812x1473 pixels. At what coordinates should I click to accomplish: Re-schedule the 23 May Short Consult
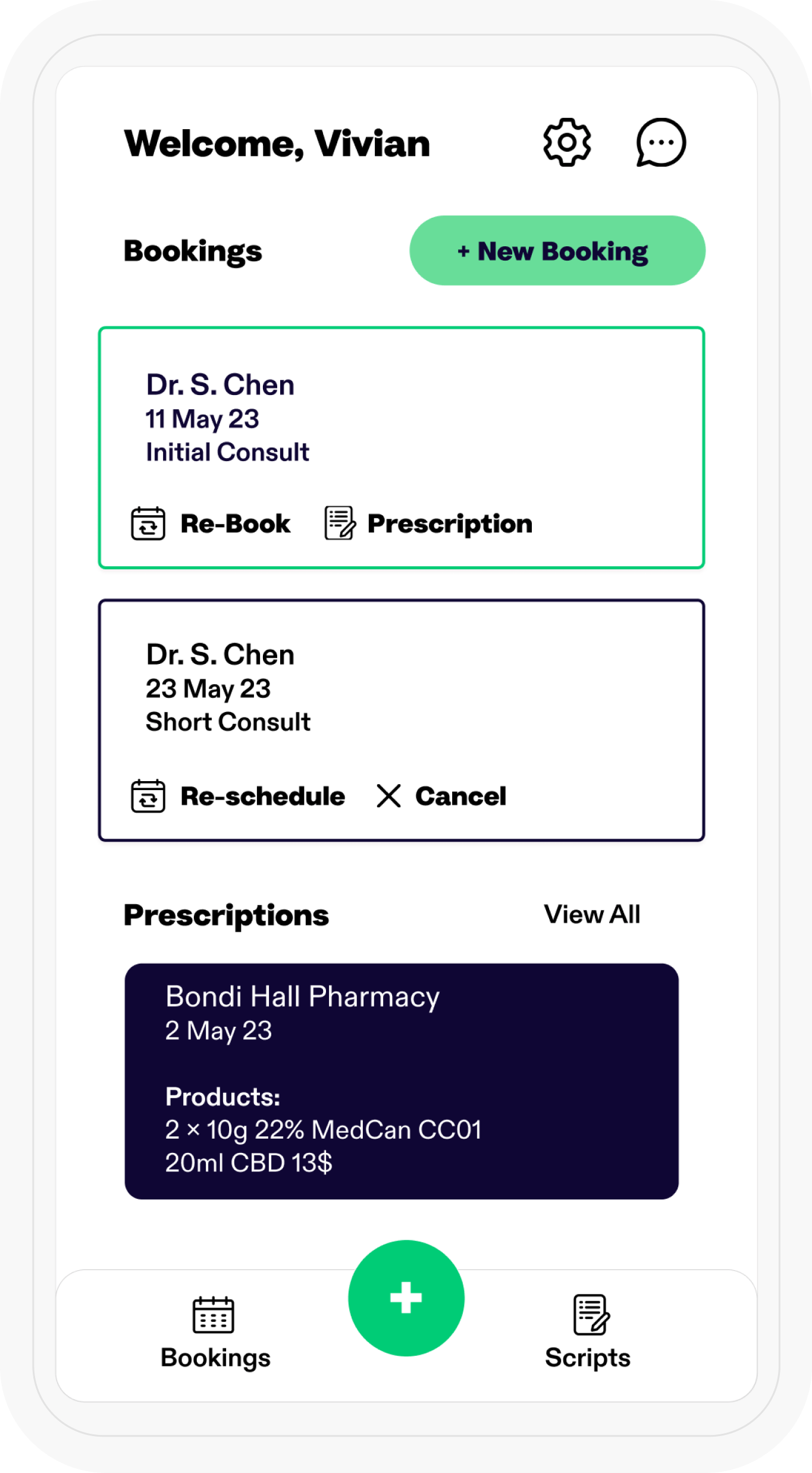(238, 796)
